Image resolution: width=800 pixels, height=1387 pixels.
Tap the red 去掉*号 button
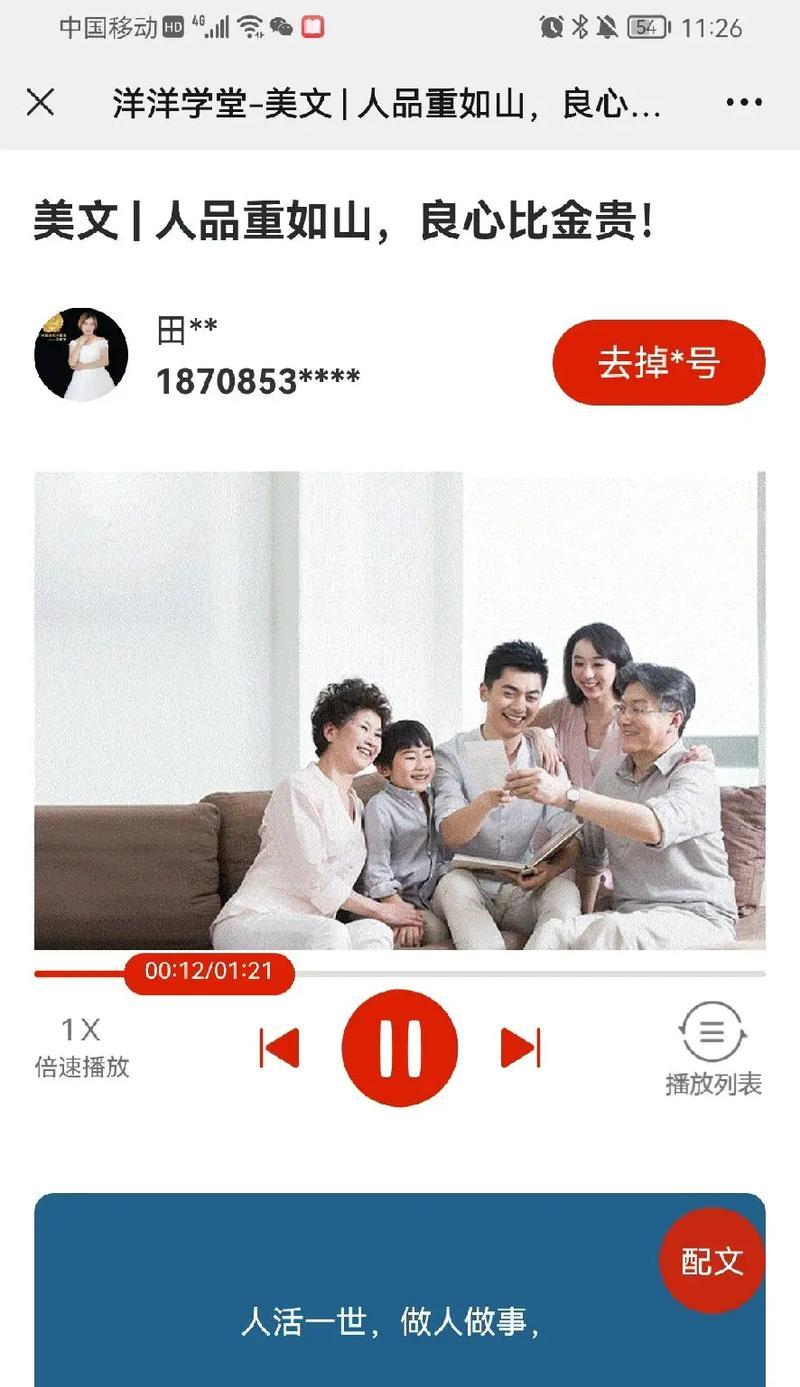(x=658, y=362)
